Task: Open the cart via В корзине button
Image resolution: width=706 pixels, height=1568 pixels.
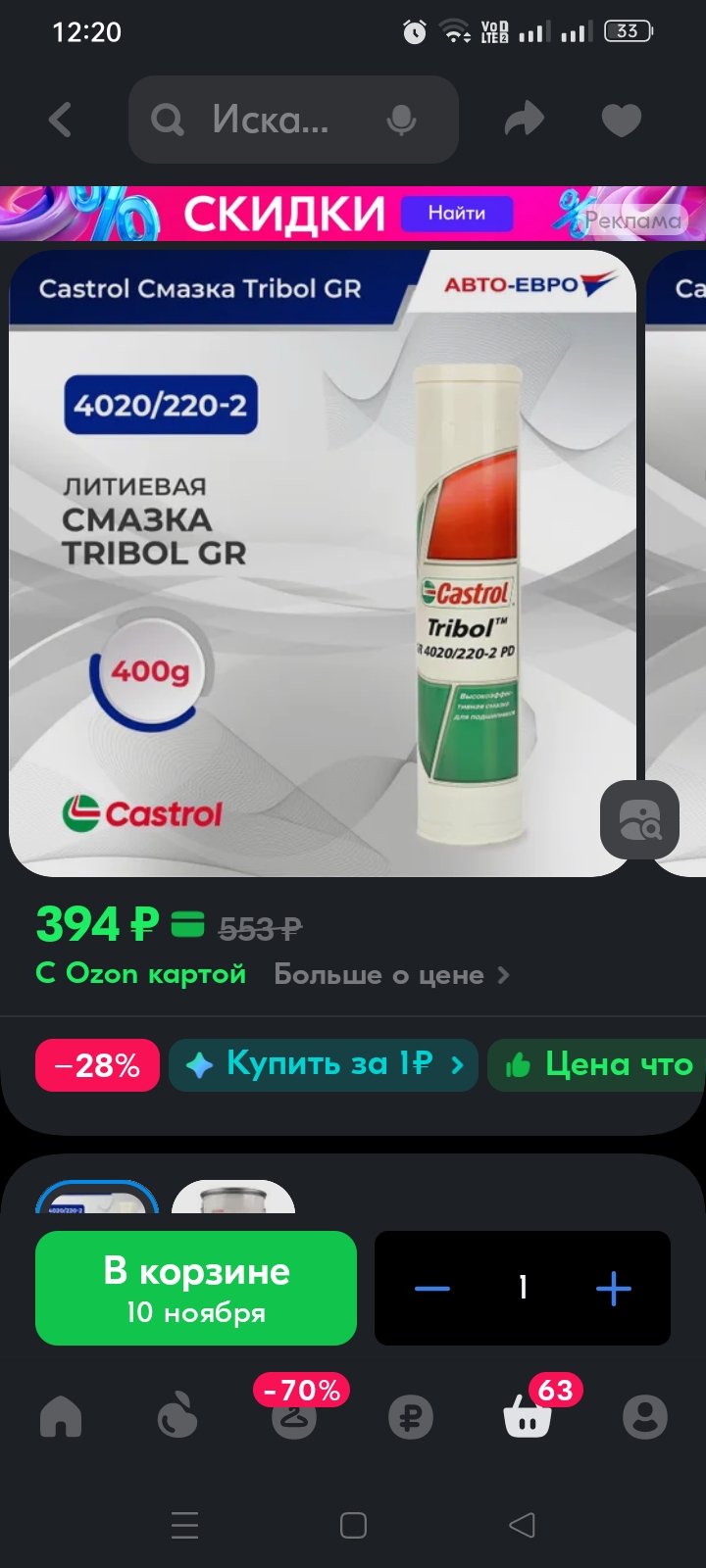Action: point(196,1288)
